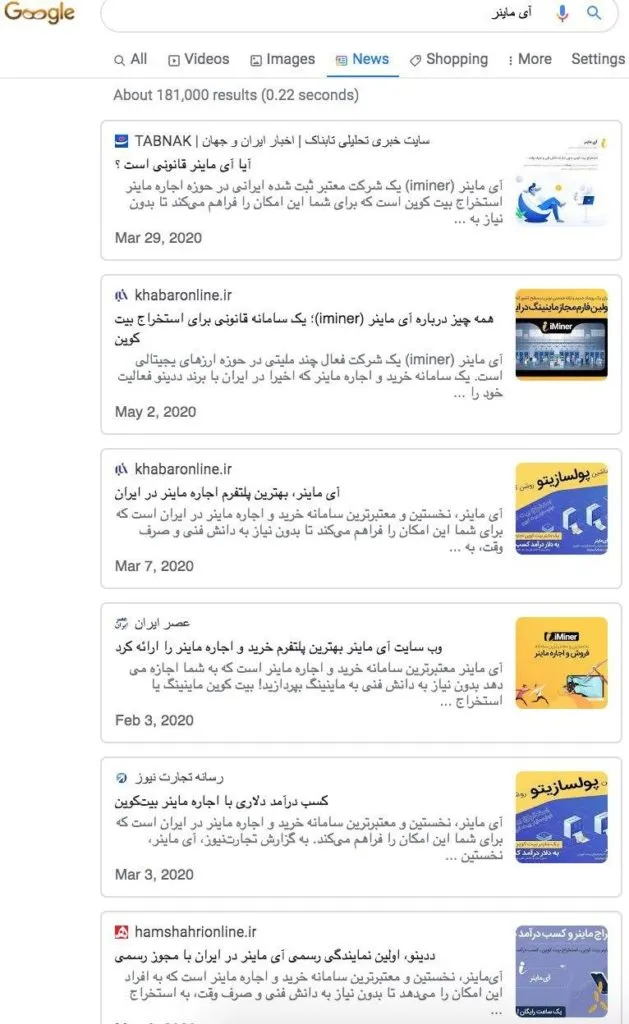Tap the search box with آی ماینر
Viewport: 629px width, 1024px height.
coord(330,13)
